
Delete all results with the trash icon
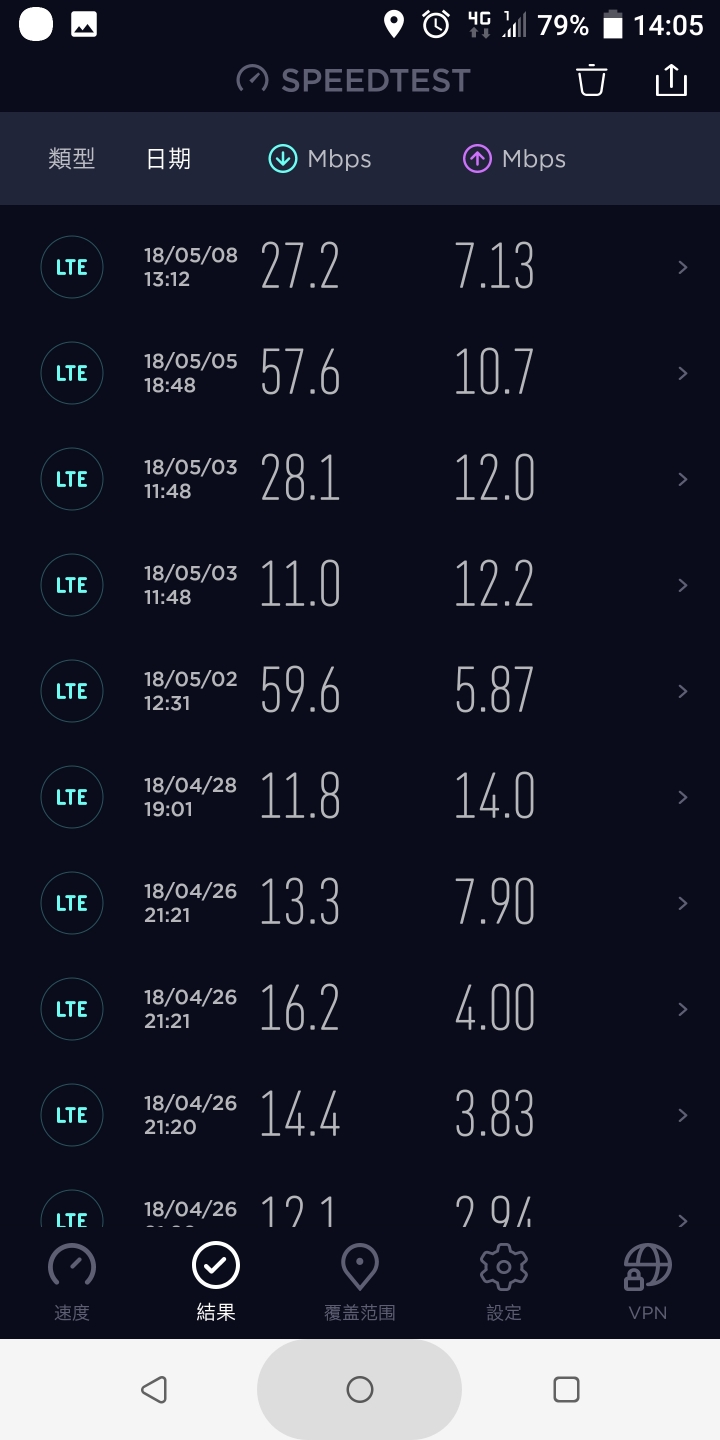tap(592, 80)
